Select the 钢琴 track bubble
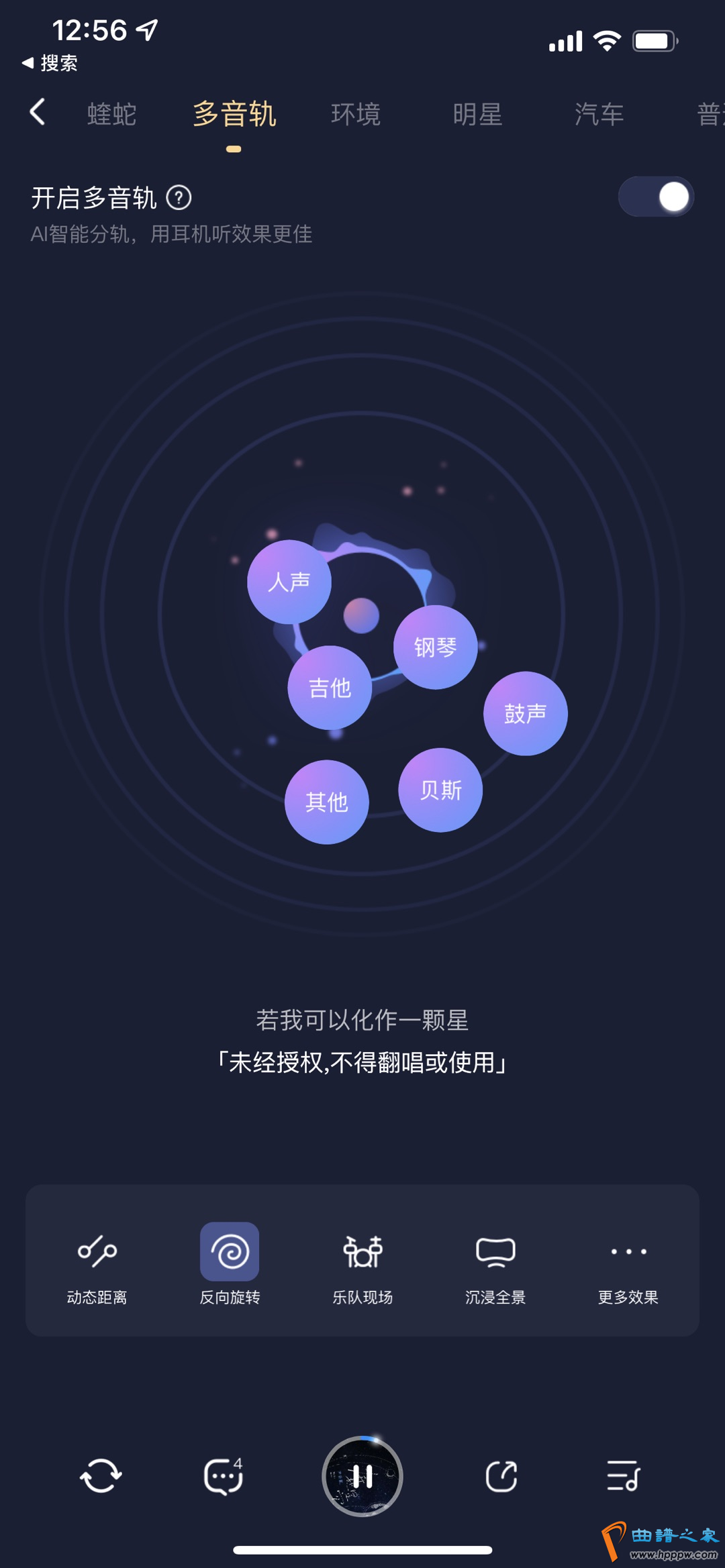The width and height of the screenshot is (725, 1568). click(435, 647)
